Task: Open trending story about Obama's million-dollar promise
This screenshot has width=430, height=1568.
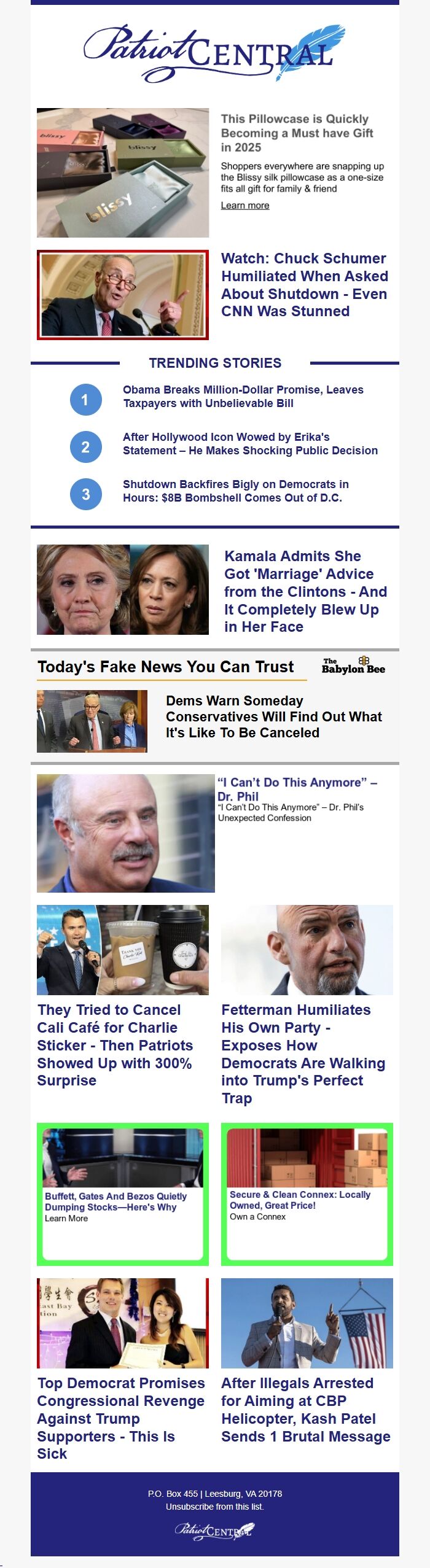Action: coord(243,397)
